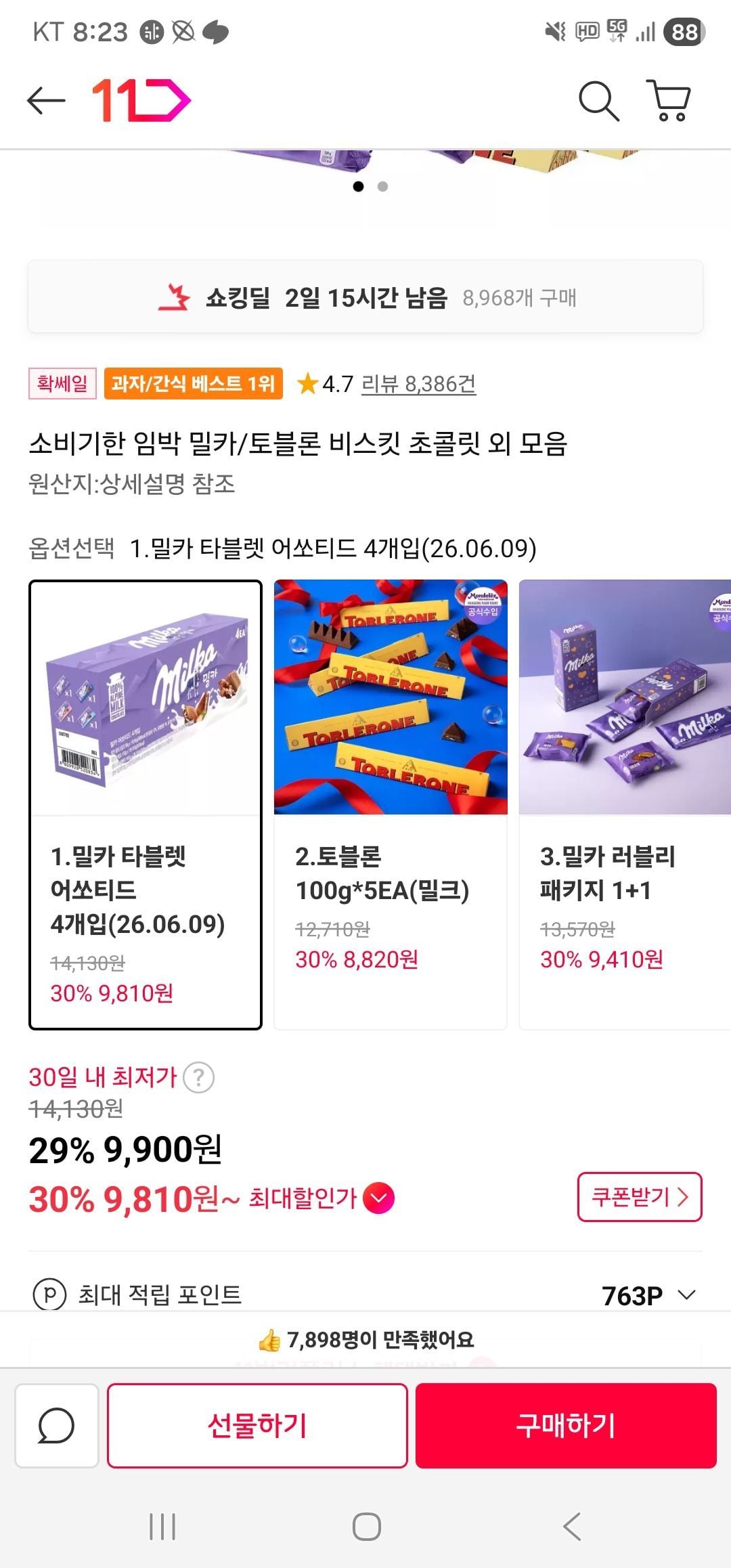
Task: Open product search
Action: tap(598, 102)
